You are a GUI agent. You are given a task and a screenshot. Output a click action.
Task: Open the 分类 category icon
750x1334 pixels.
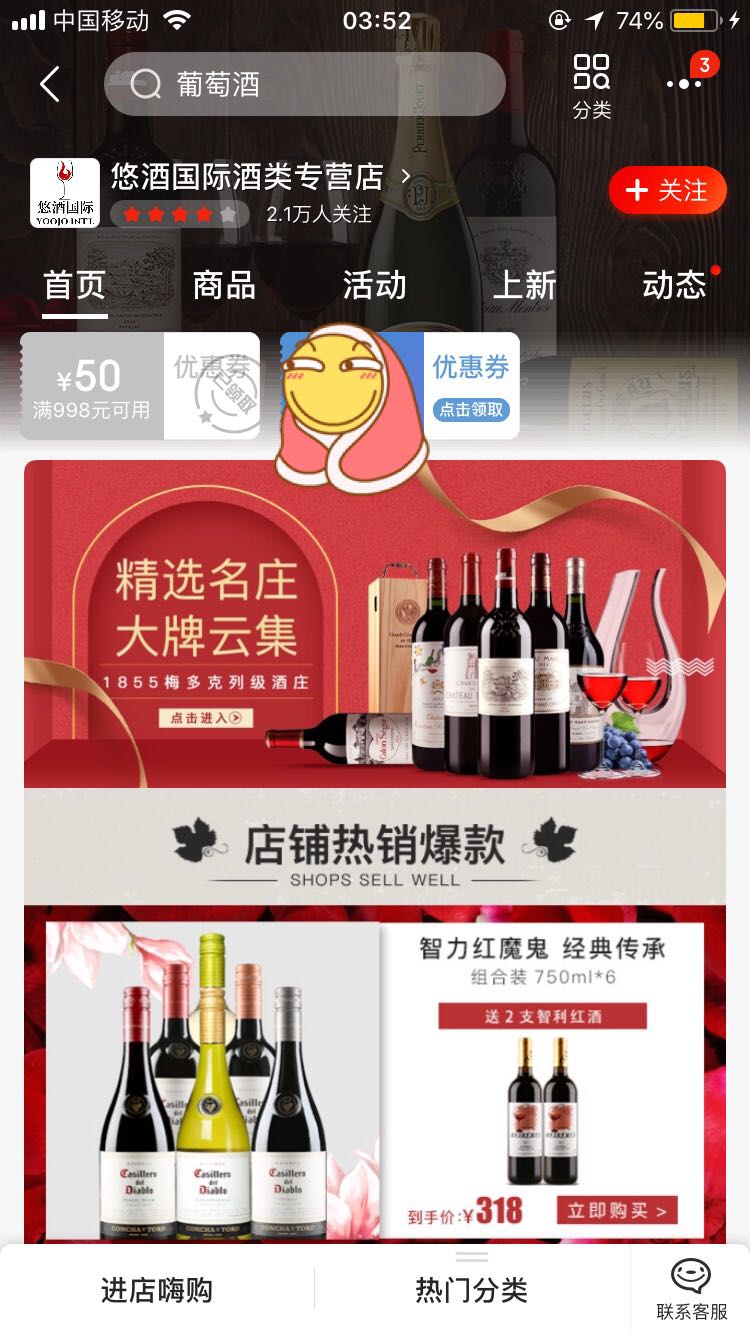(591, 86)
